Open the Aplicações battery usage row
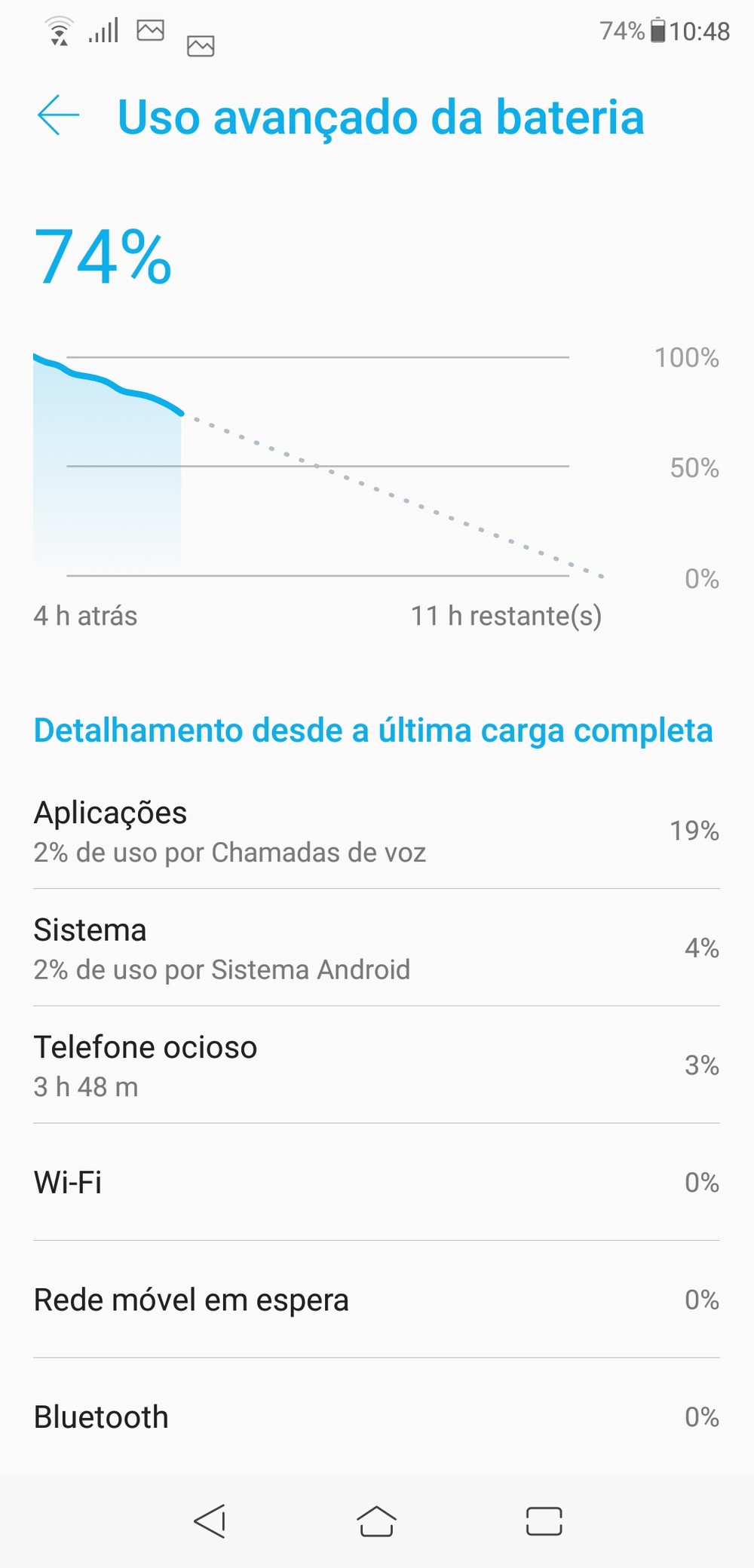This screenshot has height=1568, width=754. 376,831
